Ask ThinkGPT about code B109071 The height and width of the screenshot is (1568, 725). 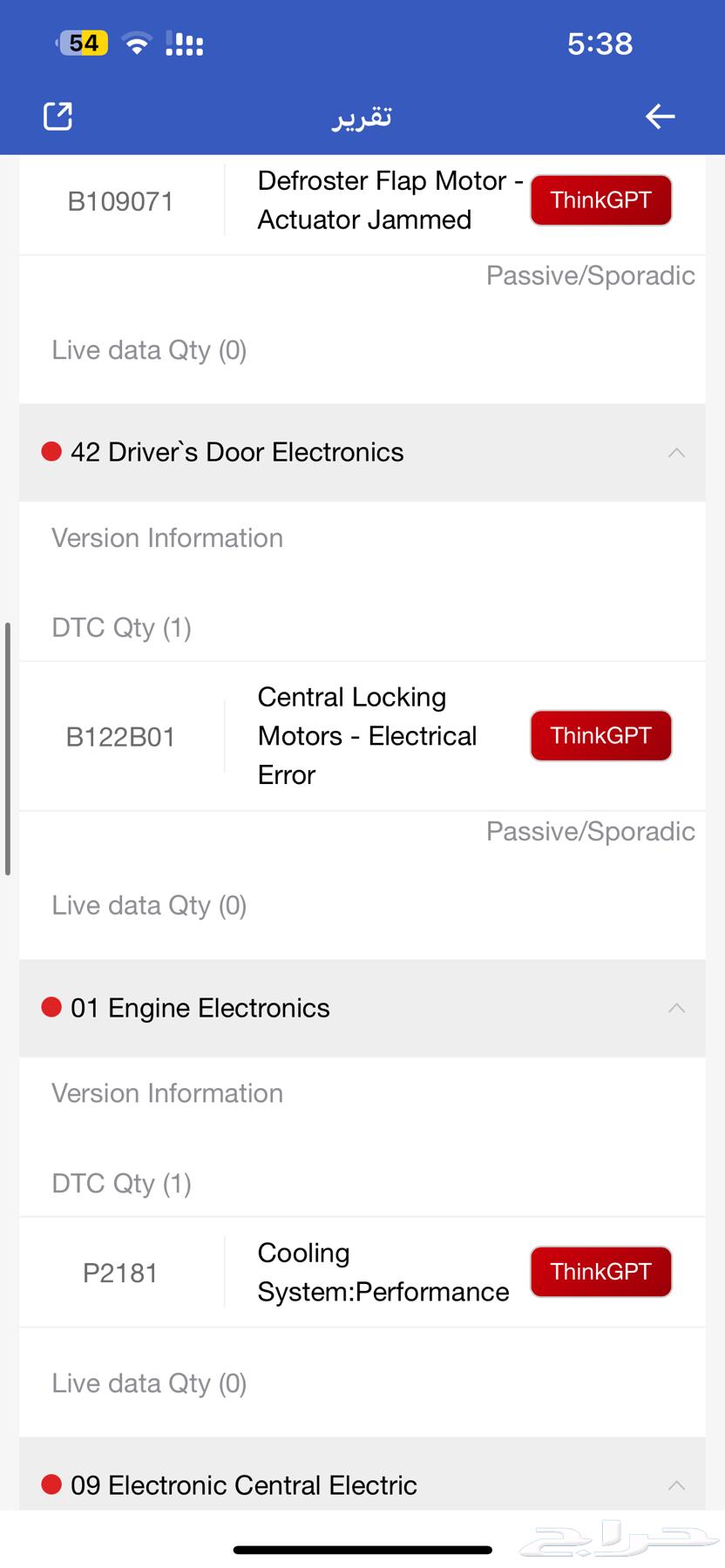tap(600, 200)
